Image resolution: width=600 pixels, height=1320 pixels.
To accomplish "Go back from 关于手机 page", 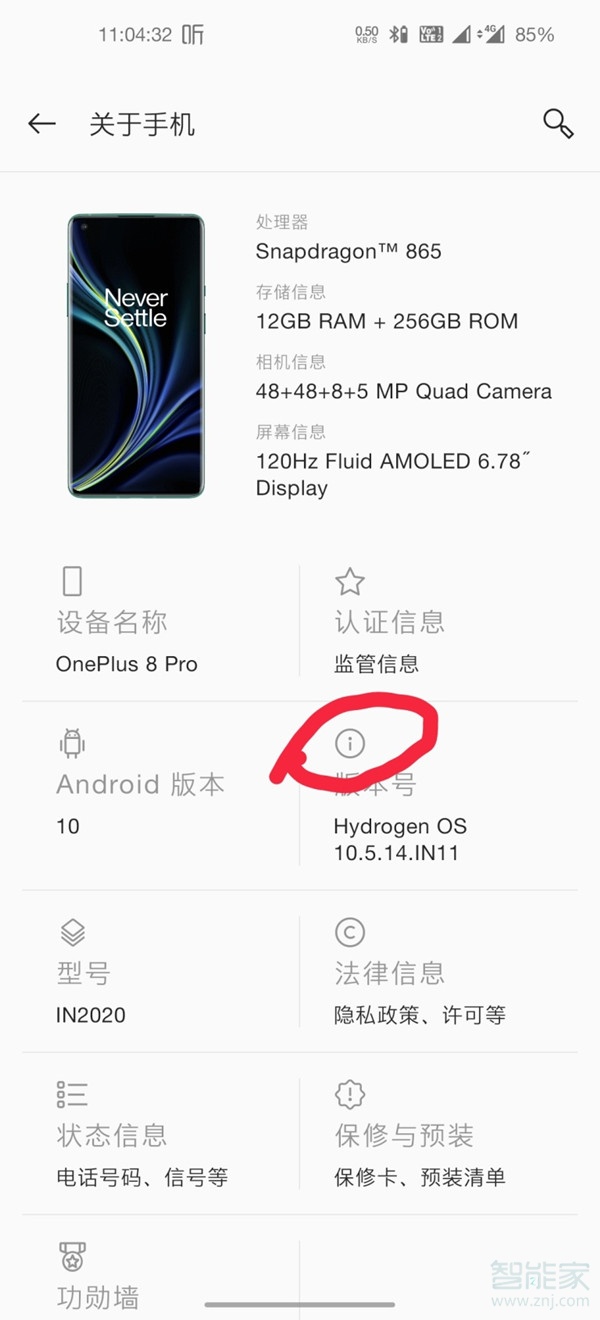I will pos(42,124).
